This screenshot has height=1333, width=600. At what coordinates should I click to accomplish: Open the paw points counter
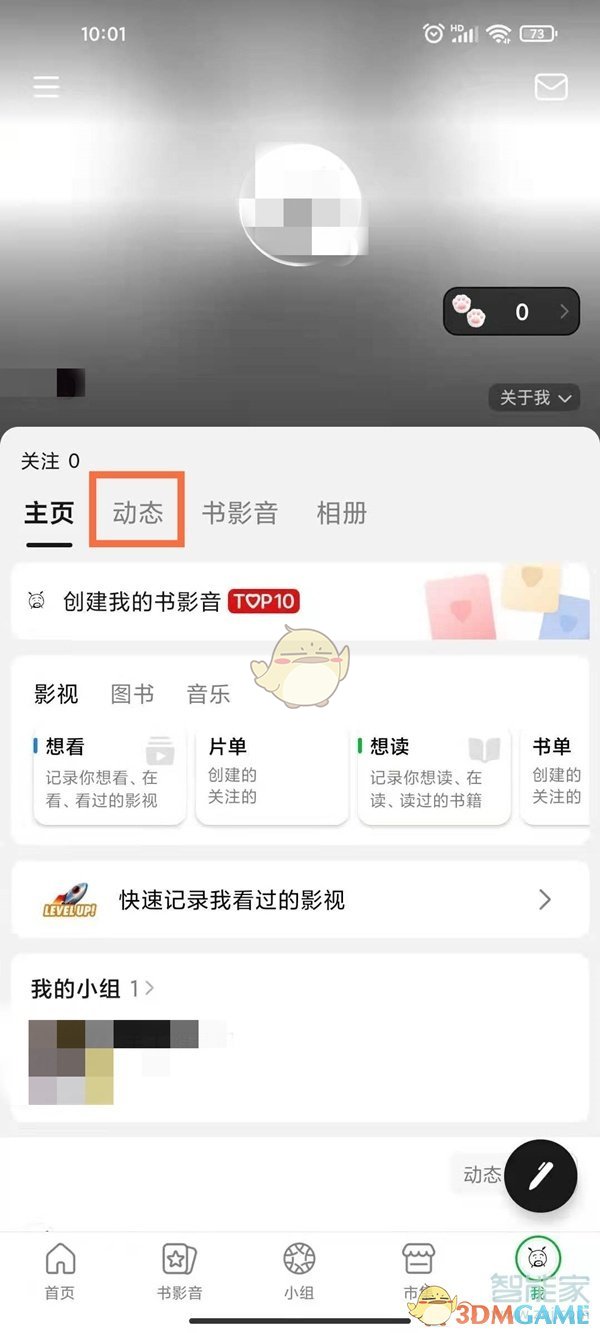[511, 312]
